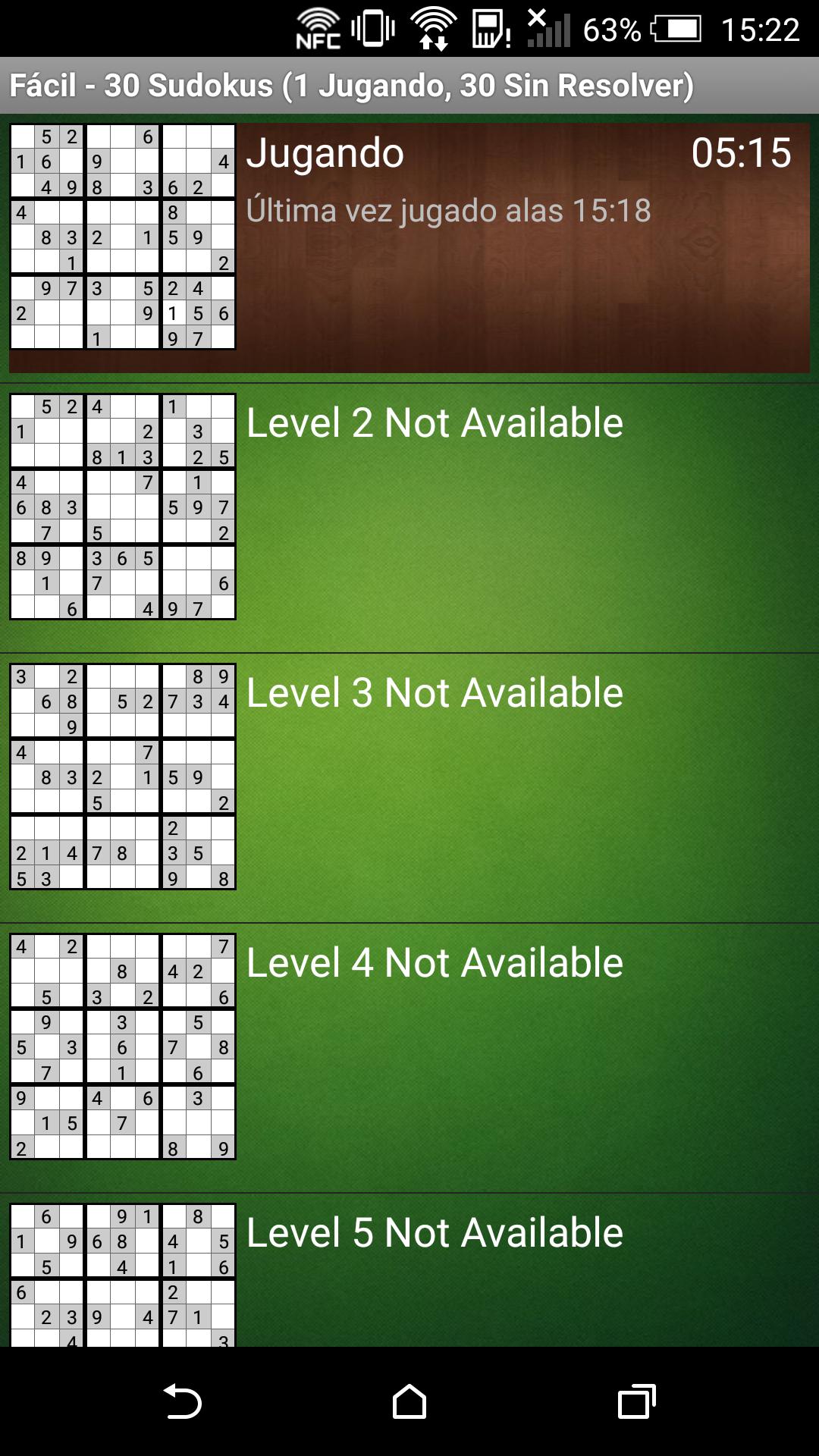Select the Level 5 sudoku preview grid
Image resolution: width=819 pixels, height=1456 pixels.
pyautogui.click(x=121, y=1274)
